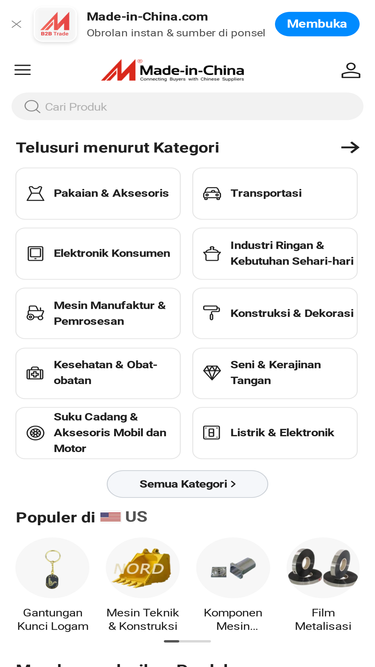
Task: Open Mesin Teknik & Konstruksi item
Action: [x=143, y=585]
